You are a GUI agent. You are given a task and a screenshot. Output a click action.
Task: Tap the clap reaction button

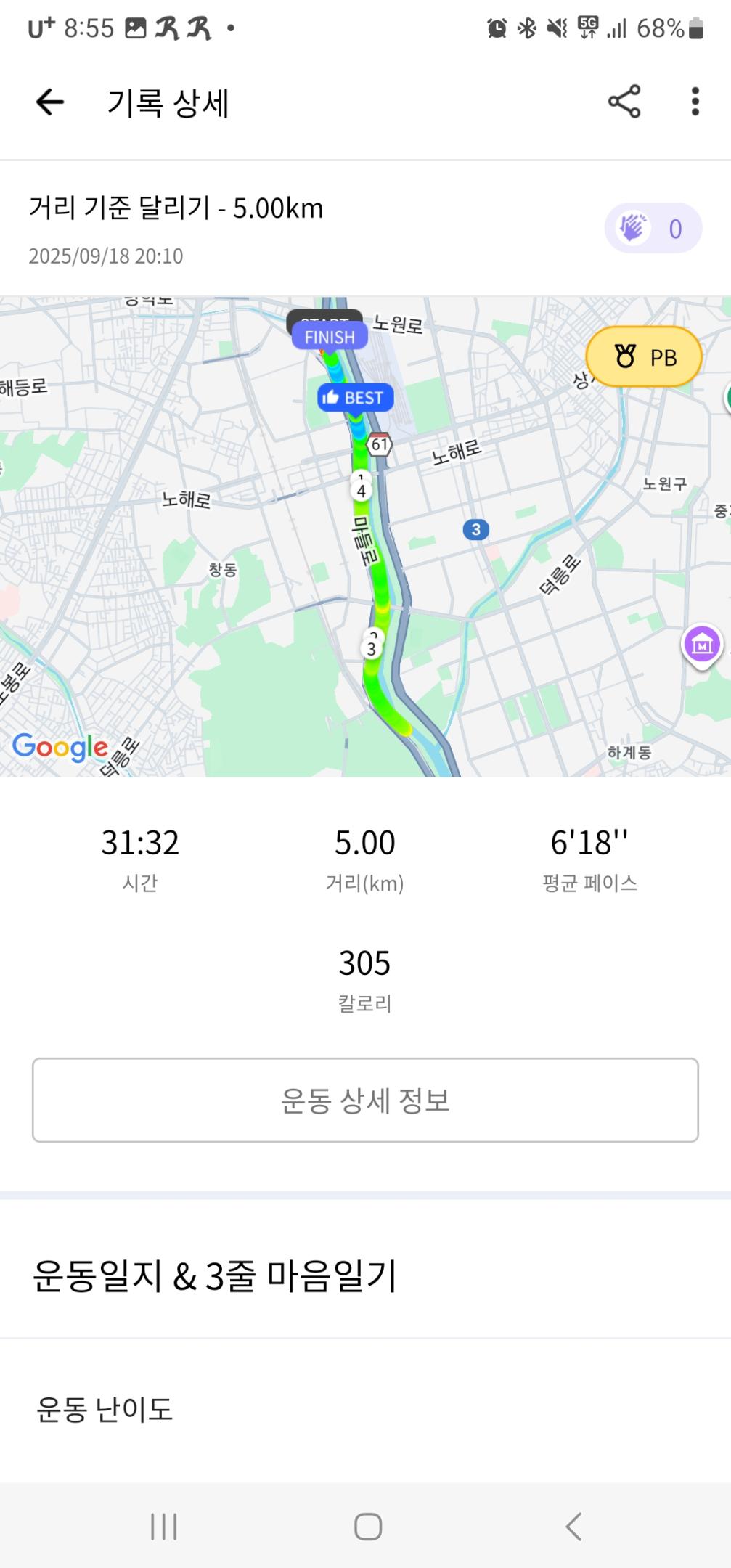[653, 229]
